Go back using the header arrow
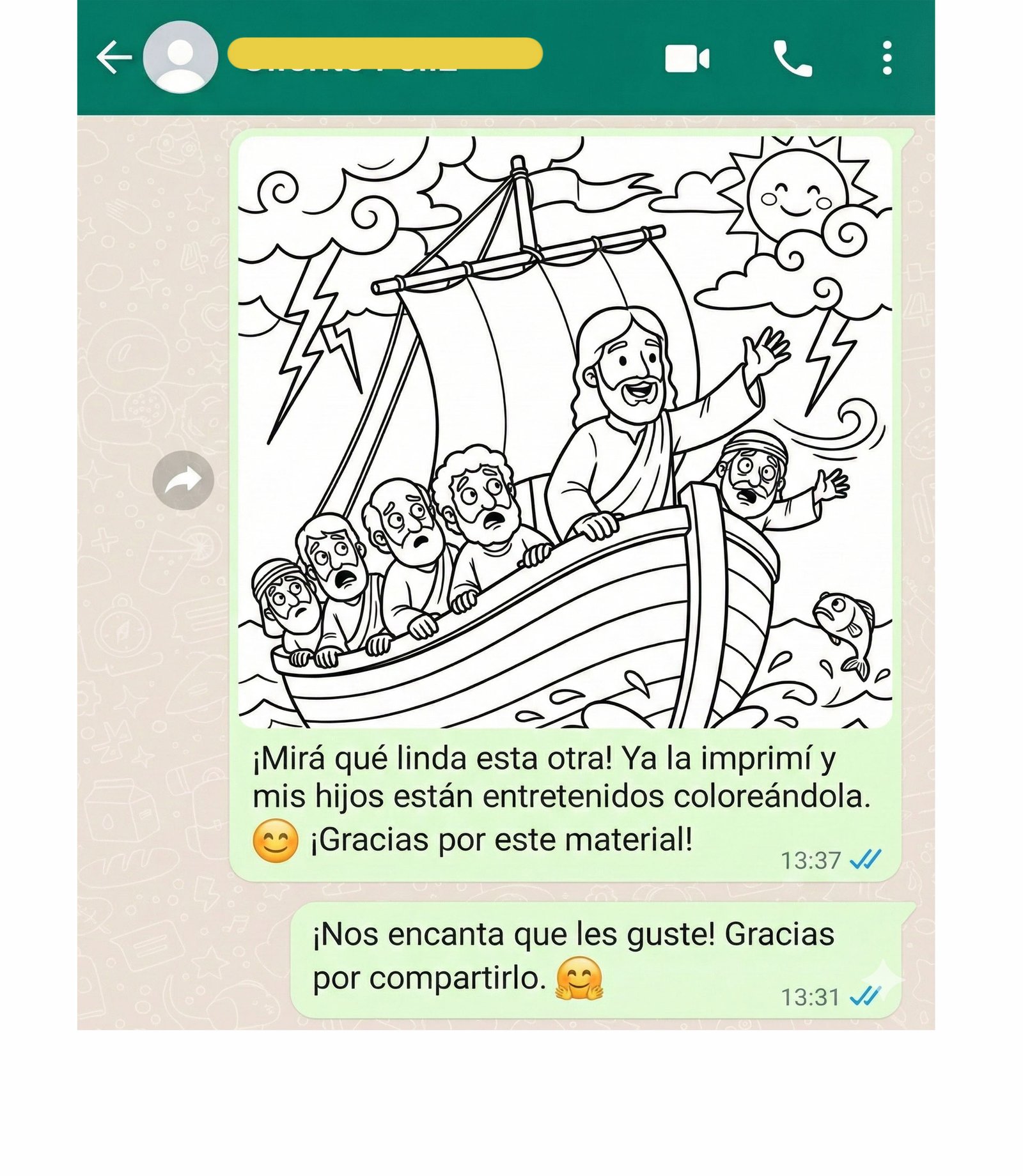The height and width of the screenshot is (1176, 1023). [x=114, y=58]
